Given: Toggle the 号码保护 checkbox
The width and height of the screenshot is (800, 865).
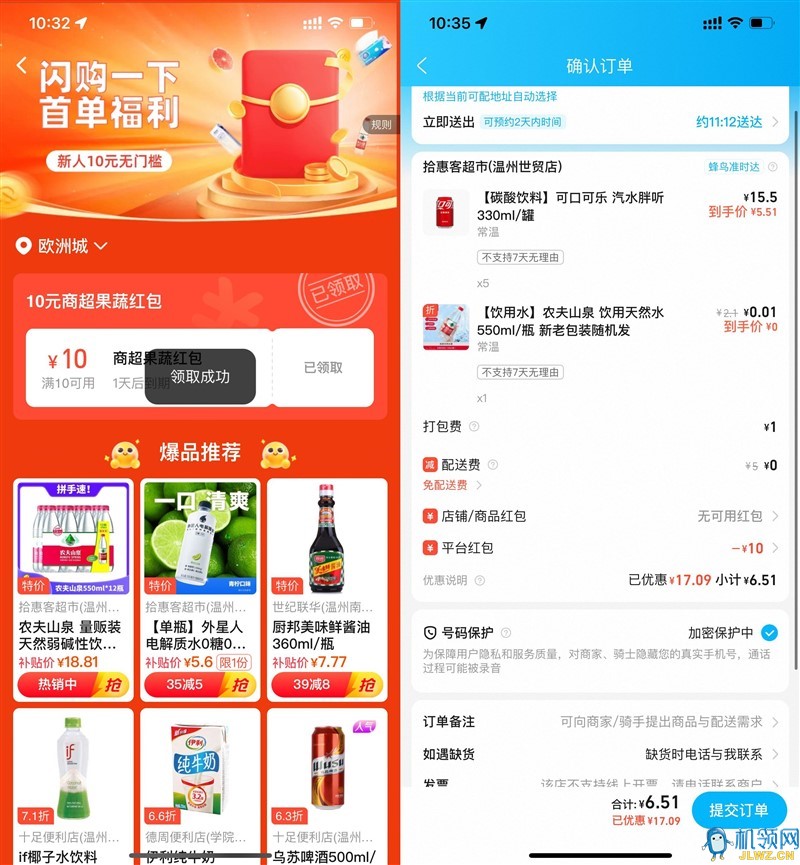Looking at the screenshot, I should [769, 632].
